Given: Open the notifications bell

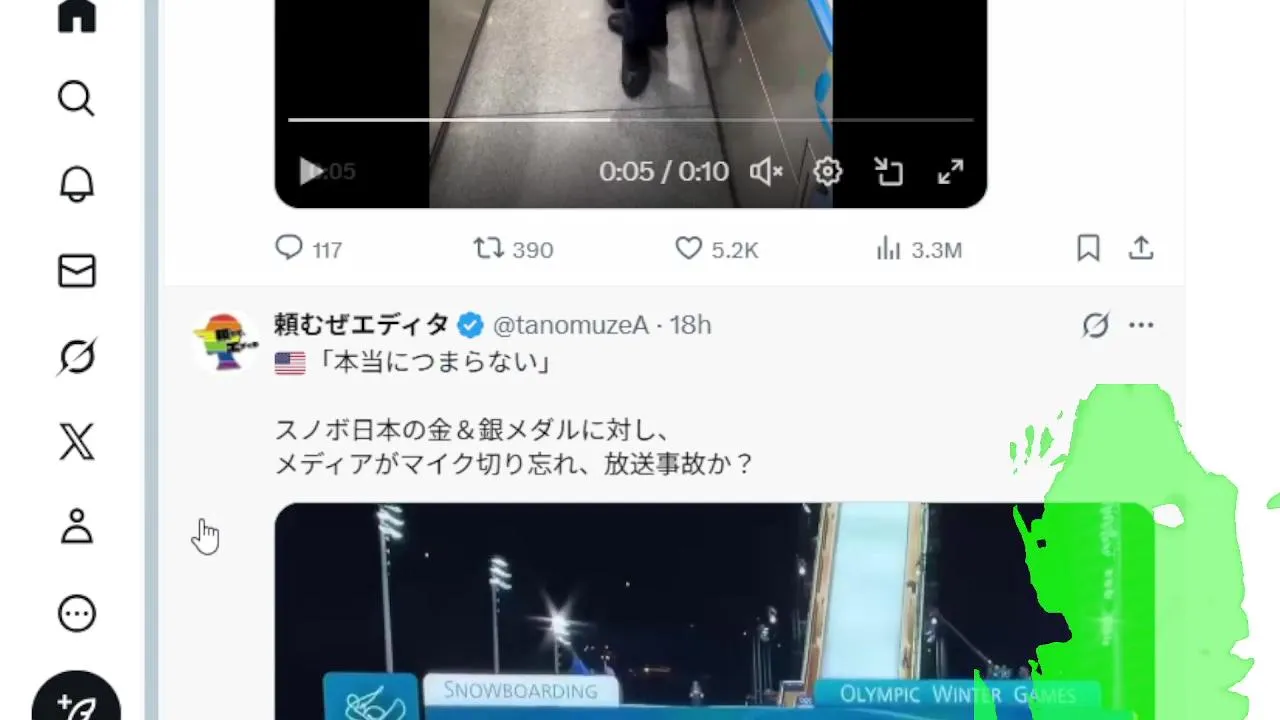Looking at the screenshot, I should 77,185.
